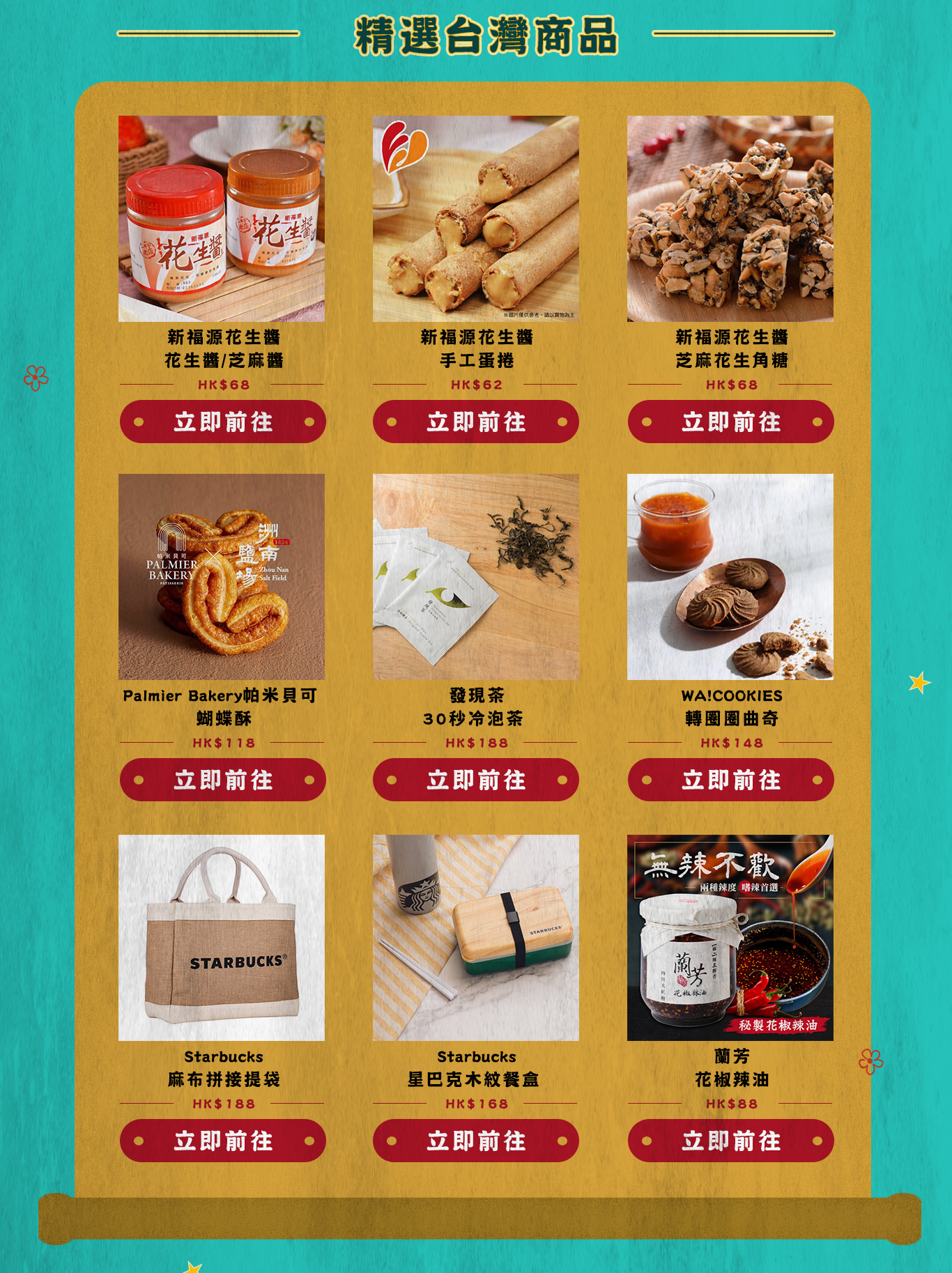Open the peanut butter jars product image
952x1273 pixels.
pyautogui.click(x=222, y=219)
